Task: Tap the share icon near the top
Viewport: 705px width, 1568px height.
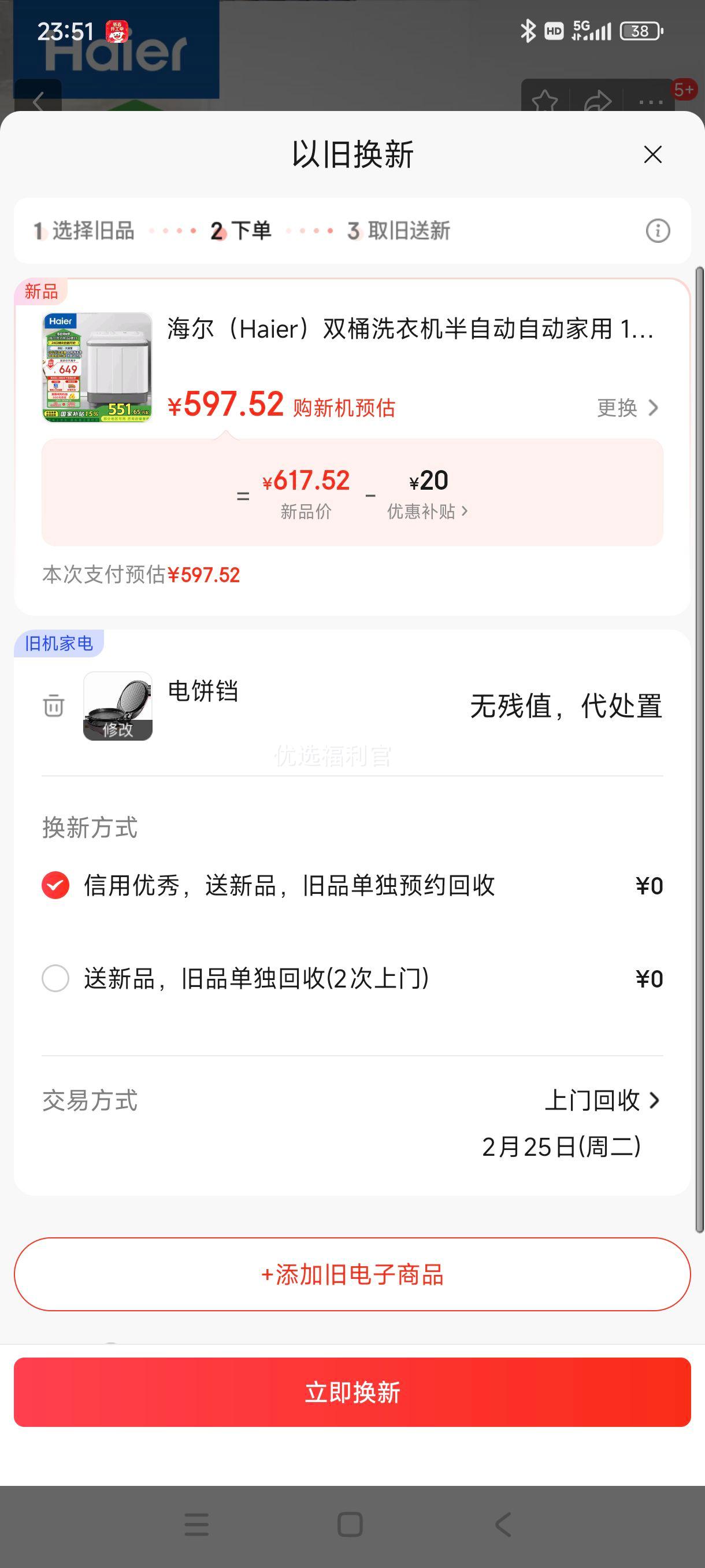Action: click(598, 101)
